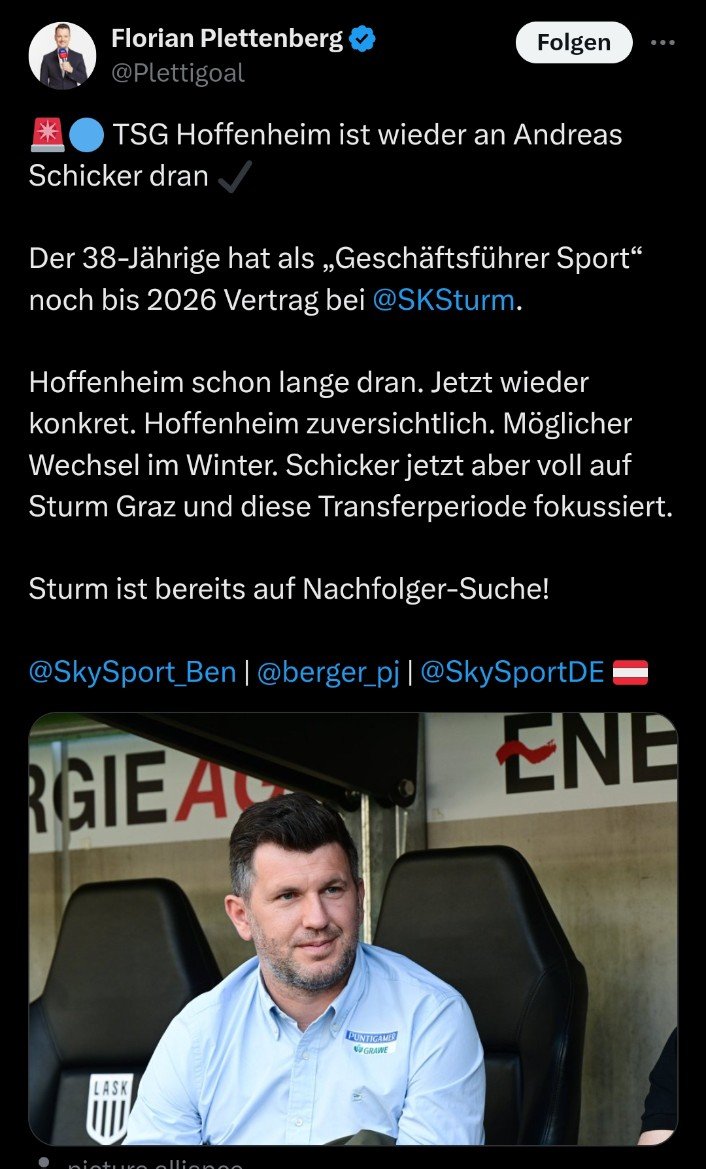
Task: Enlarge the attached photo of the tweet
Action: 353,928
